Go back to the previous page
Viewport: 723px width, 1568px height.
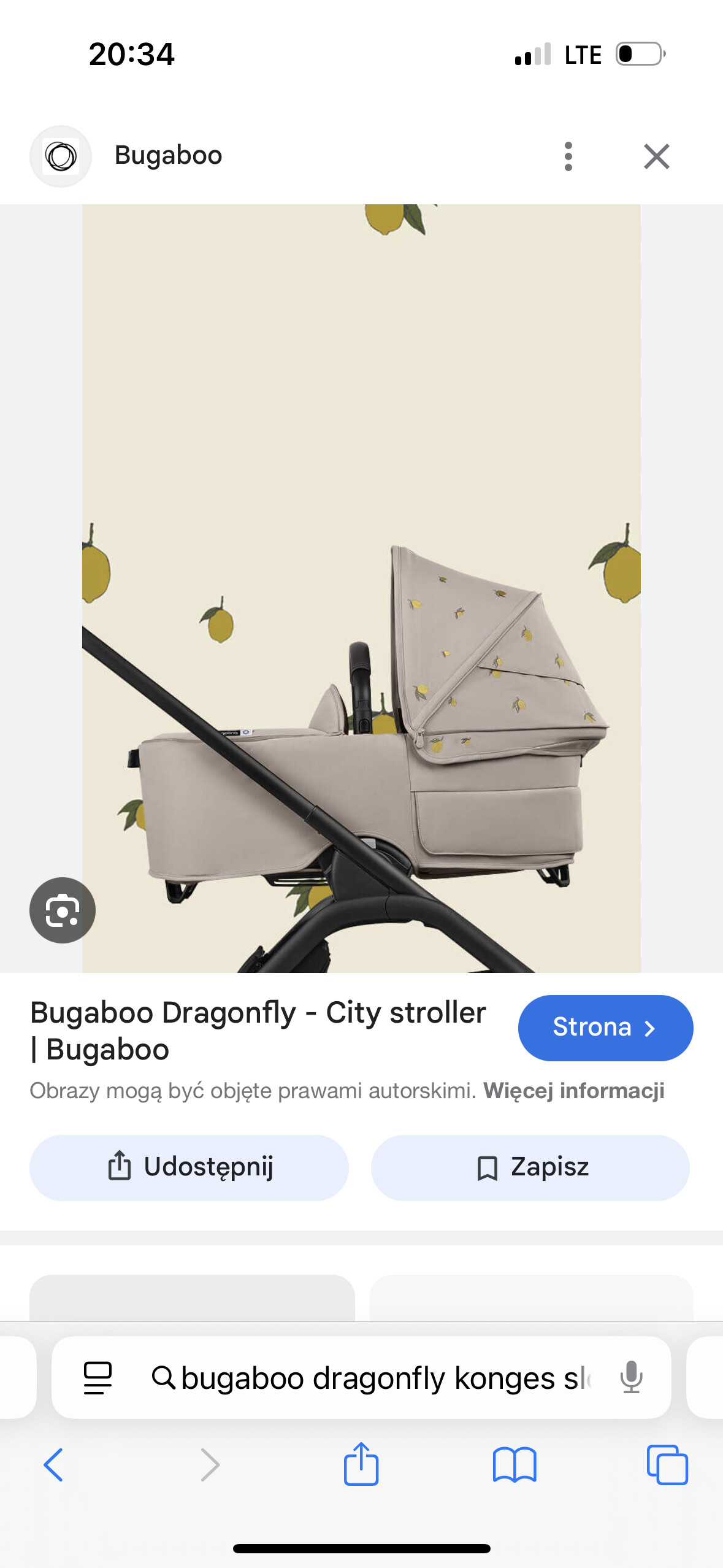point(53,1465)
